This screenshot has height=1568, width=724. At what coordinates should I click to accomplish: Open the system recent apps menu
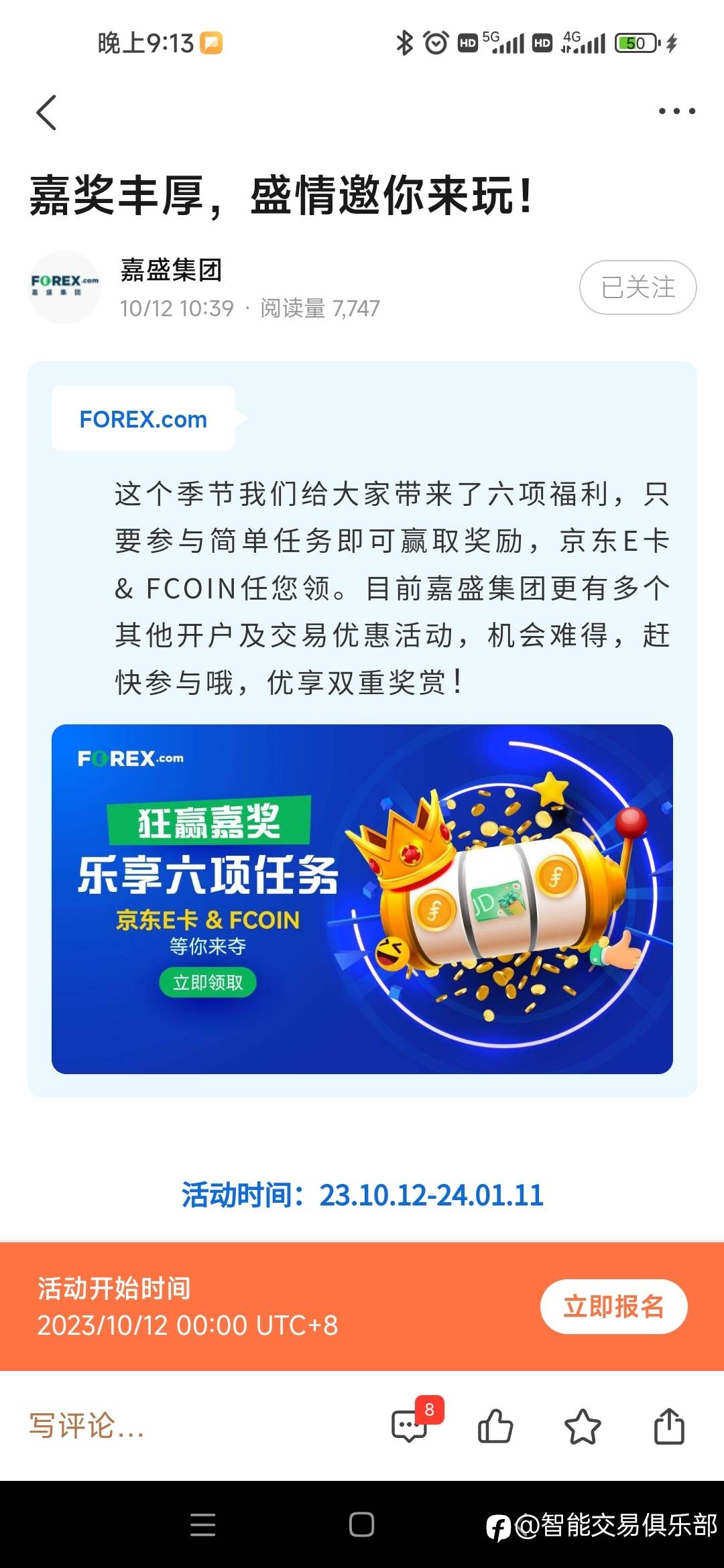[x=202, y=1524]
